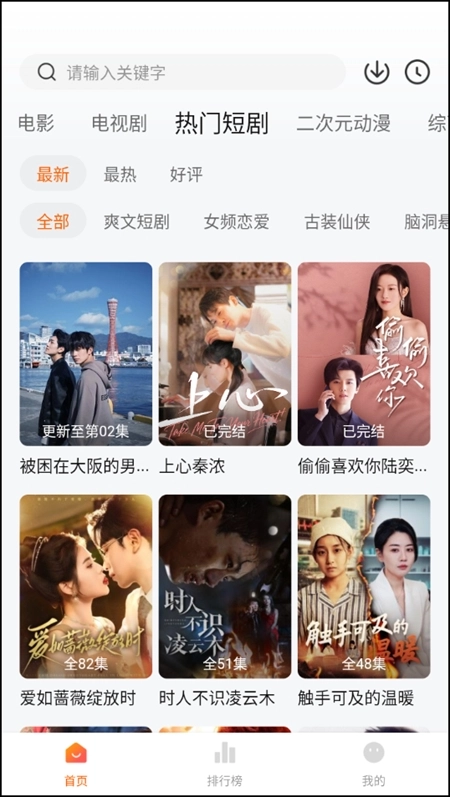Screen dimensions: 450x797
Task: Go to the 排行榜 tab
Action: click(x=225, y=764)
